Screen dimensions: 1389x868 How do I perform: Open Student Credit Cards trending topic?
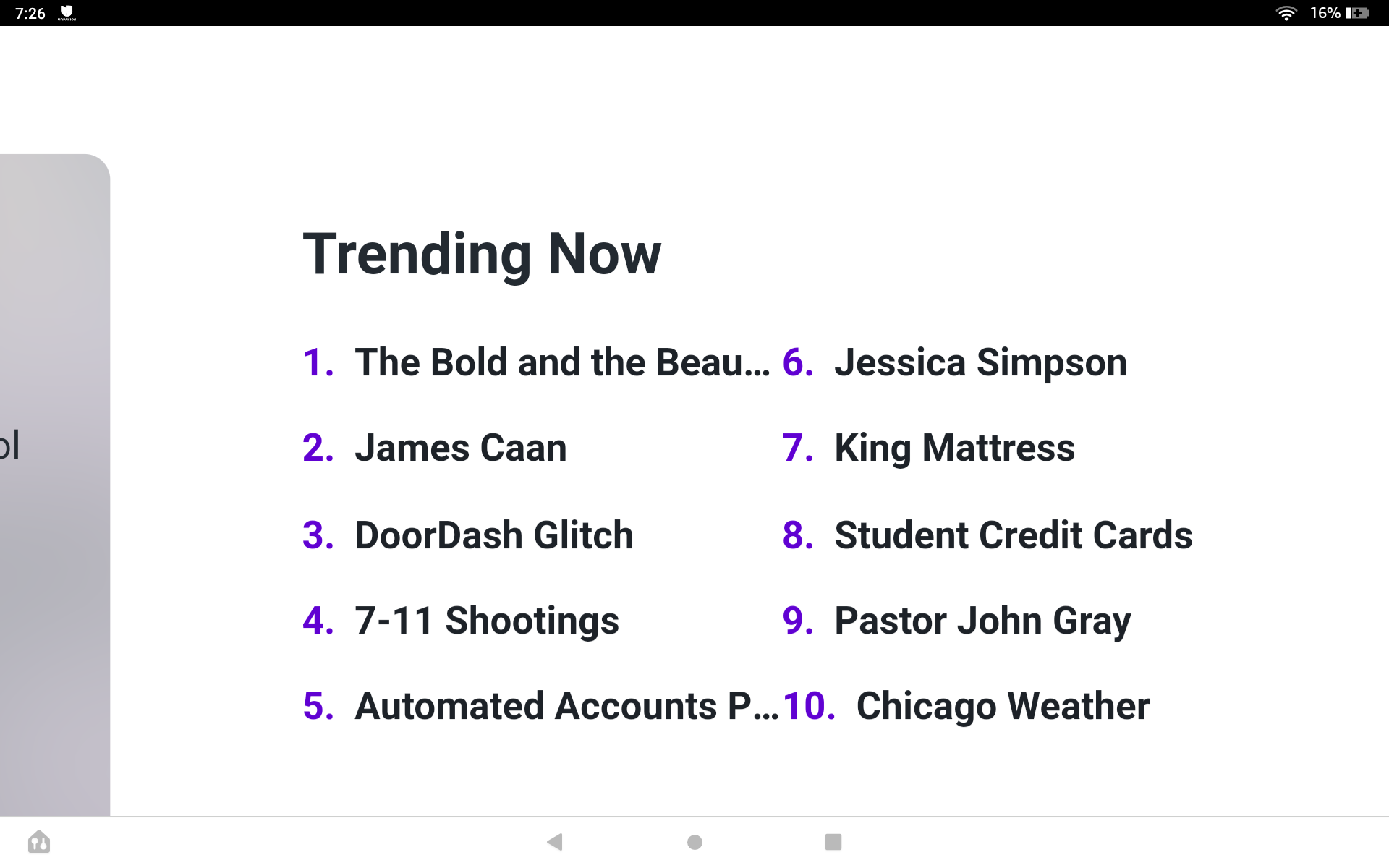(1013, 535)
